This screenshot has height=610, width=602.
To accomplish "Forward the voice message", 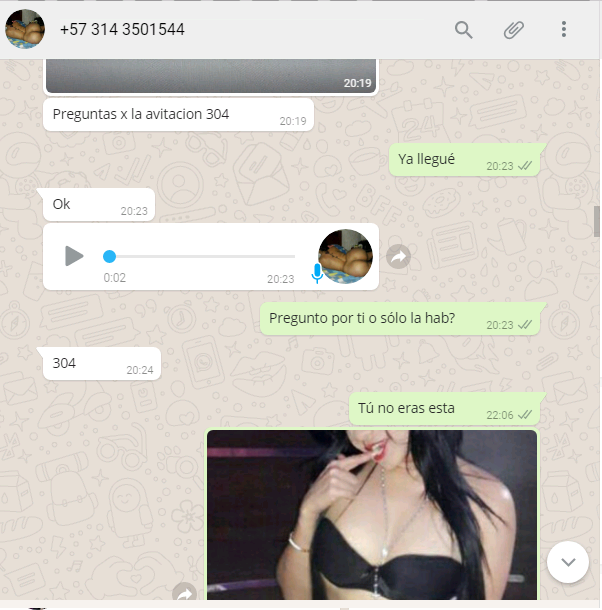I will (x=398, y=257).
